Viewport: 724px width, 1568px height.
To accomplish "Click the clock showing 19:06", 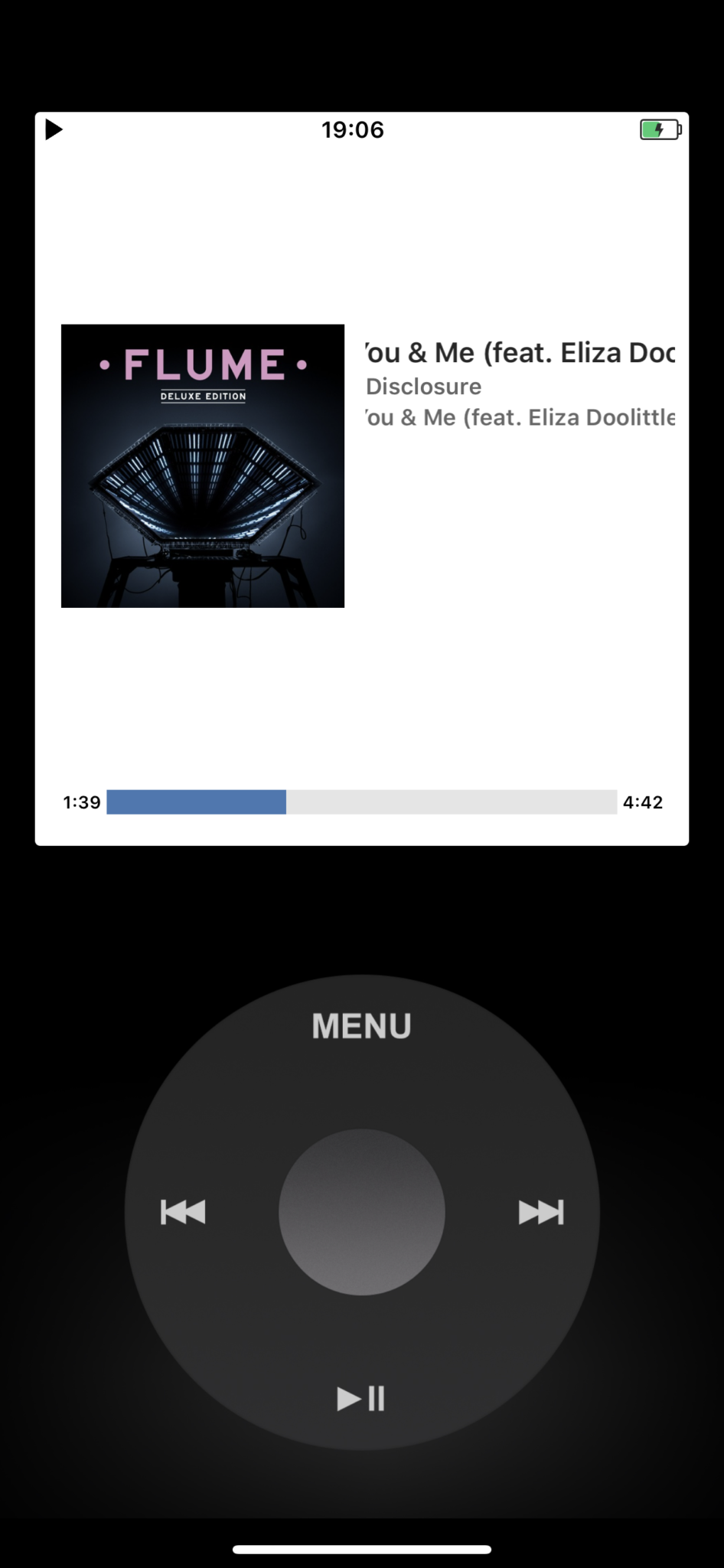I will [x=354, y=129].
